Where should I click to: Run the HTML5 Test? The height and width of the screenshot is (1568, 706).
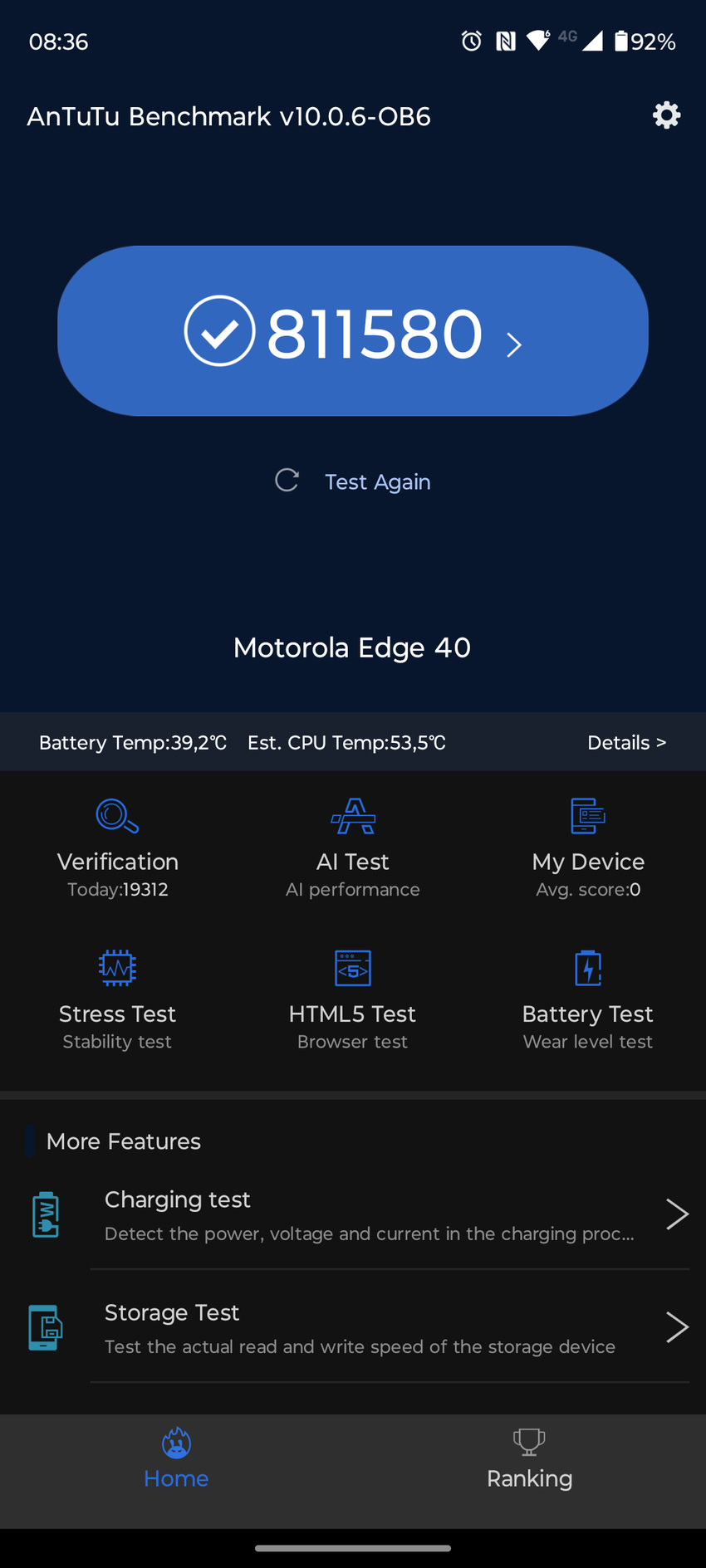353,999
